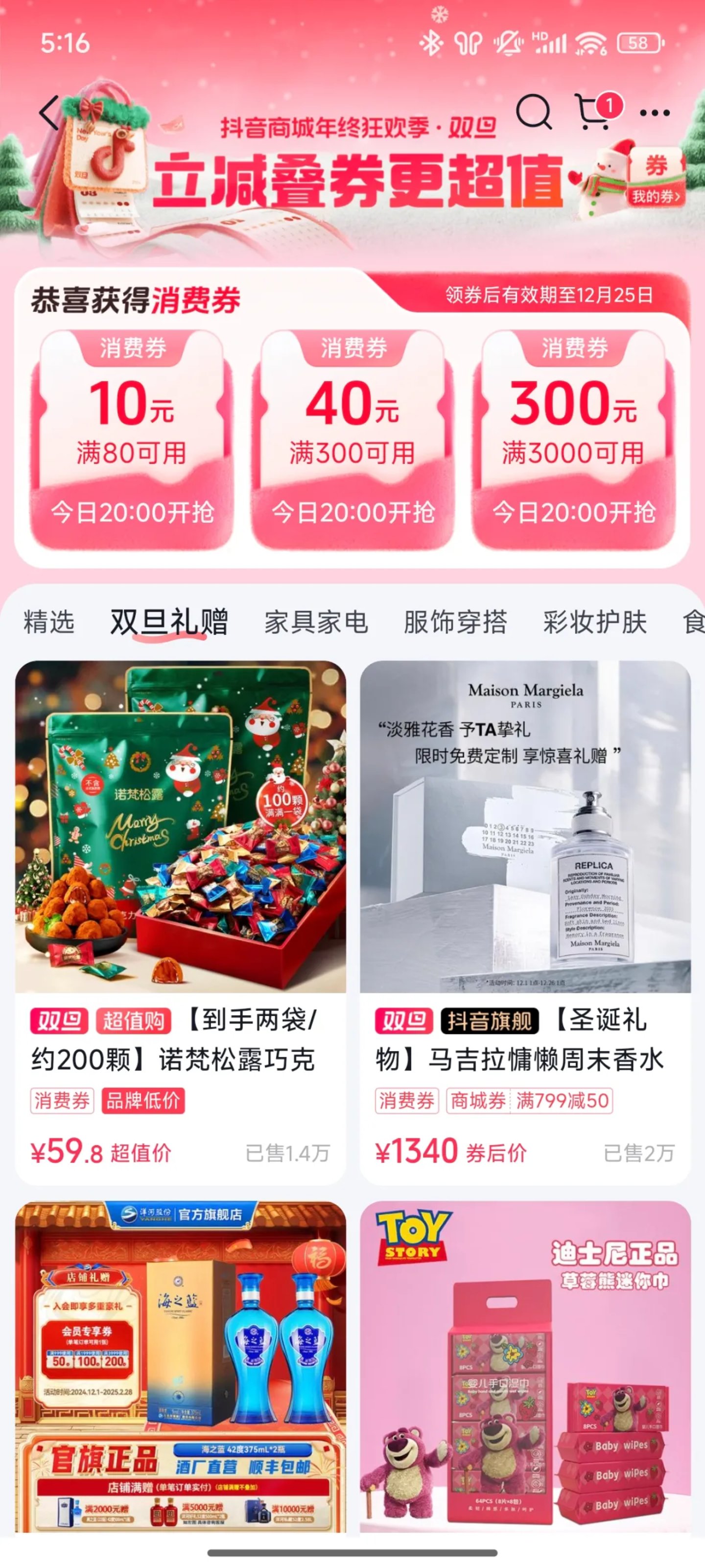Select the 双旦礼赠 tab
The image size is (705, 1568).
[168, 622]
